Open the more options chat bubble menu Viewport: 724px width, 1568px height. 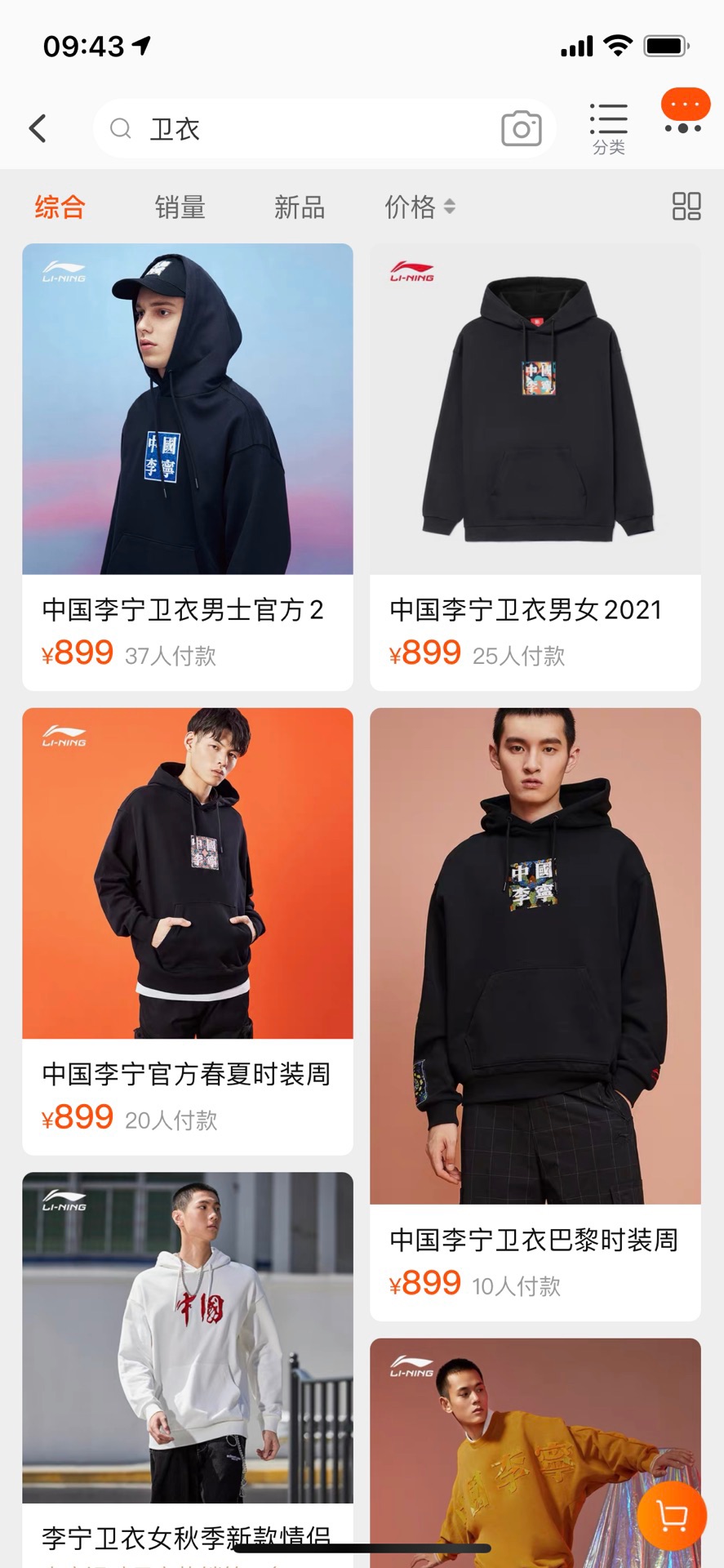click(x=684, y=111)
